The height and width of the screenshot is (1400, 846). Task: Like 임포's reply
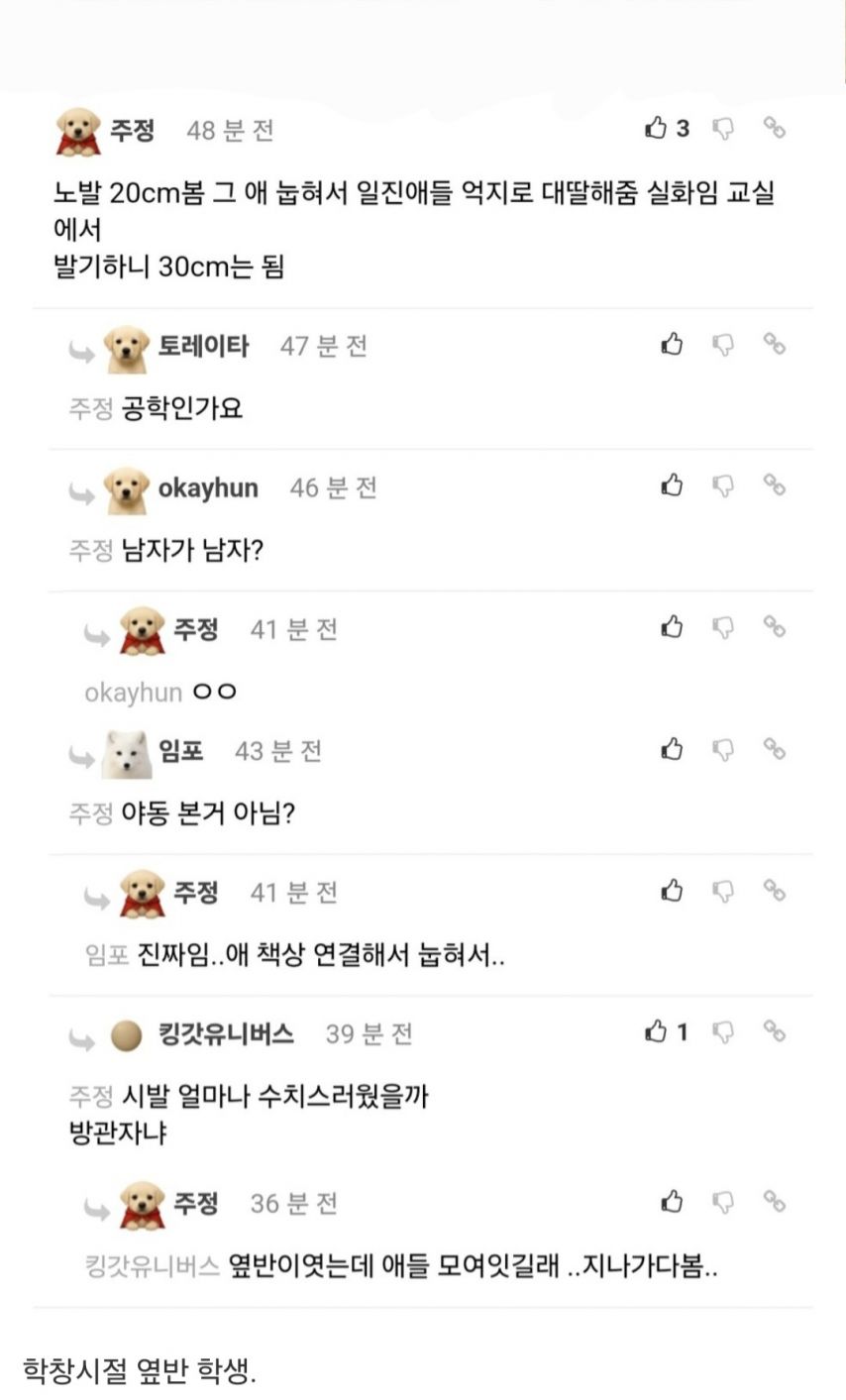(673, 749)
